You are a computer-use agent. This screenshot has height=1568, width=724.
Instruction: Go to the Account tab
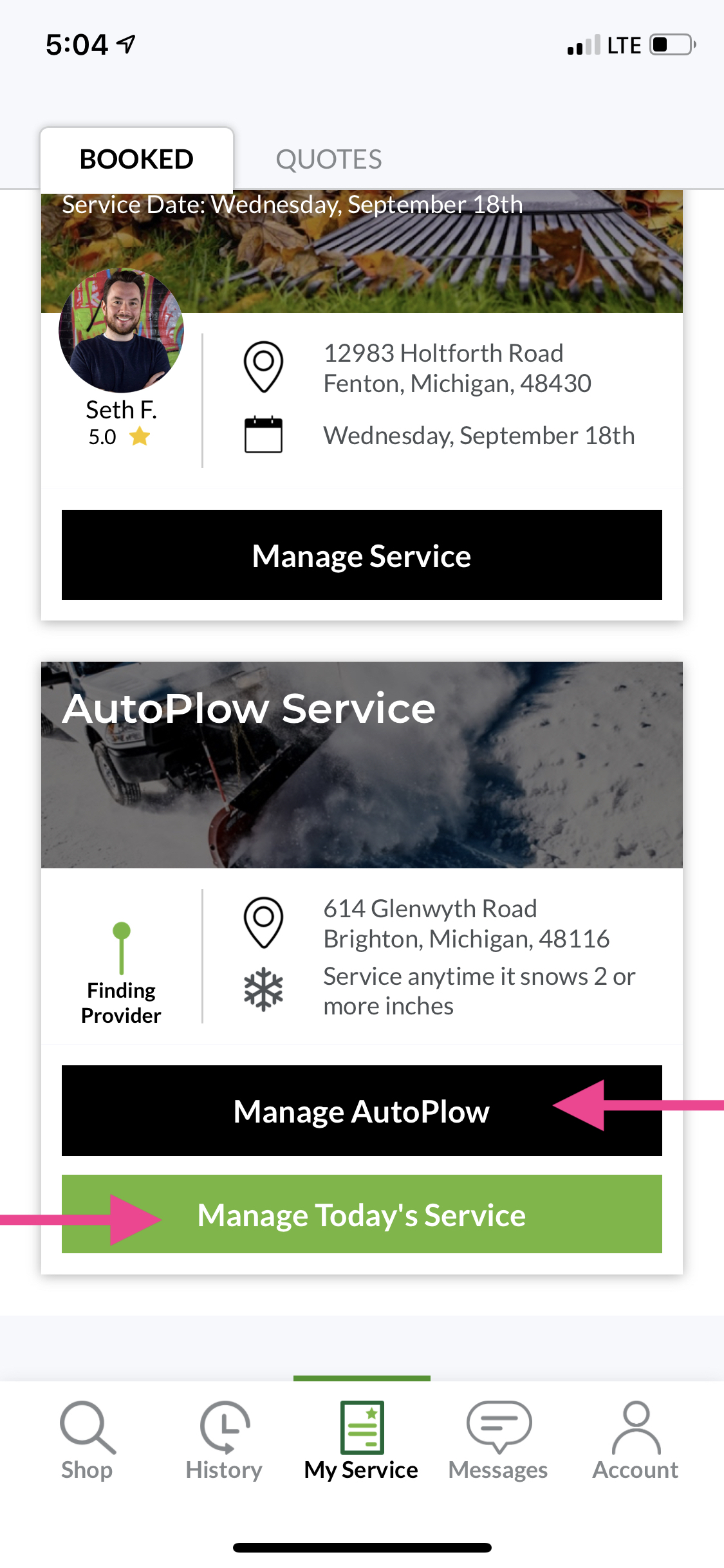click(x=635, y=1441)
